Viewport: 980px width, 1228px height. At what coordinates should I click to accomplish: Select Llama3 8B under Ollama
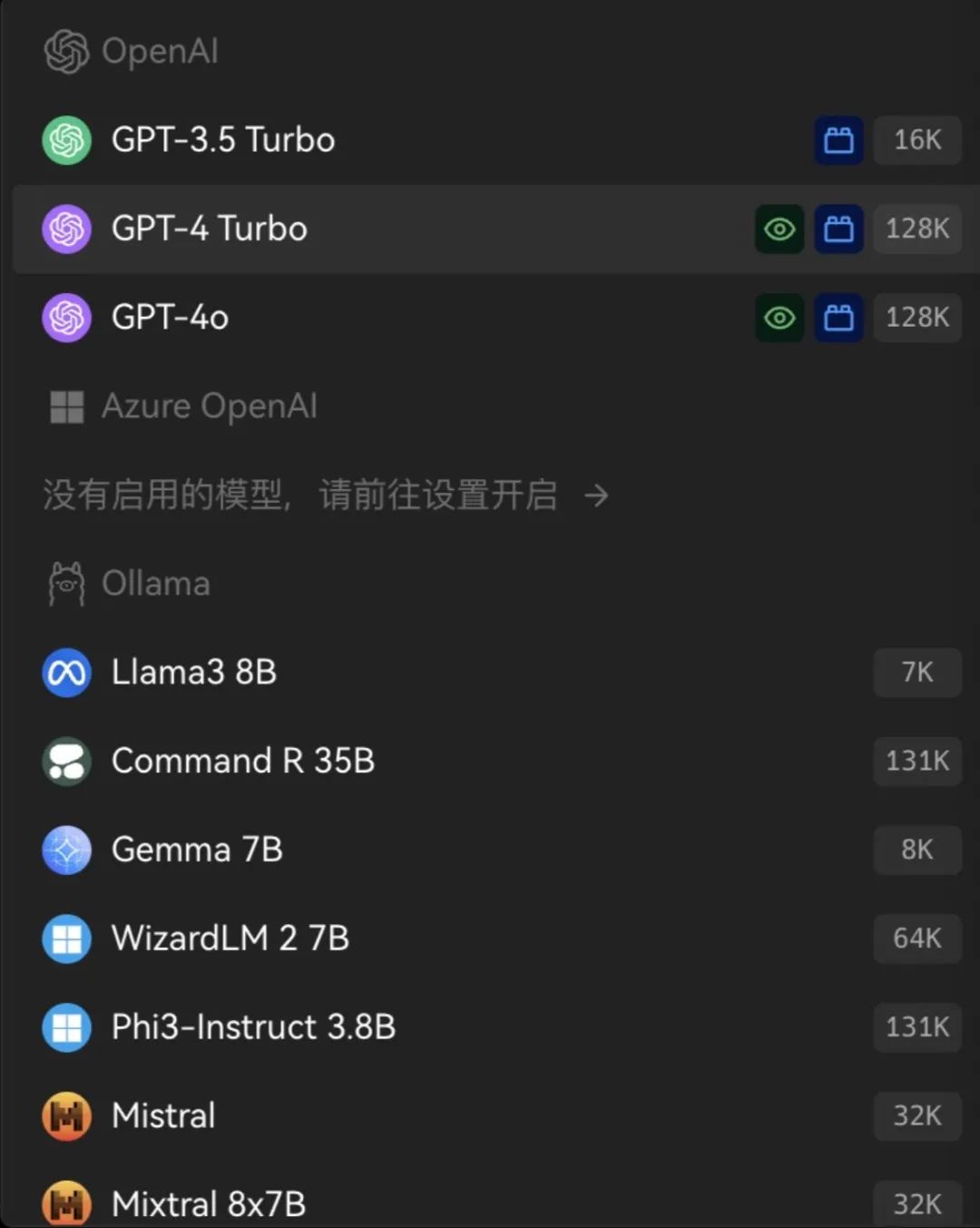tap(194, 673)
